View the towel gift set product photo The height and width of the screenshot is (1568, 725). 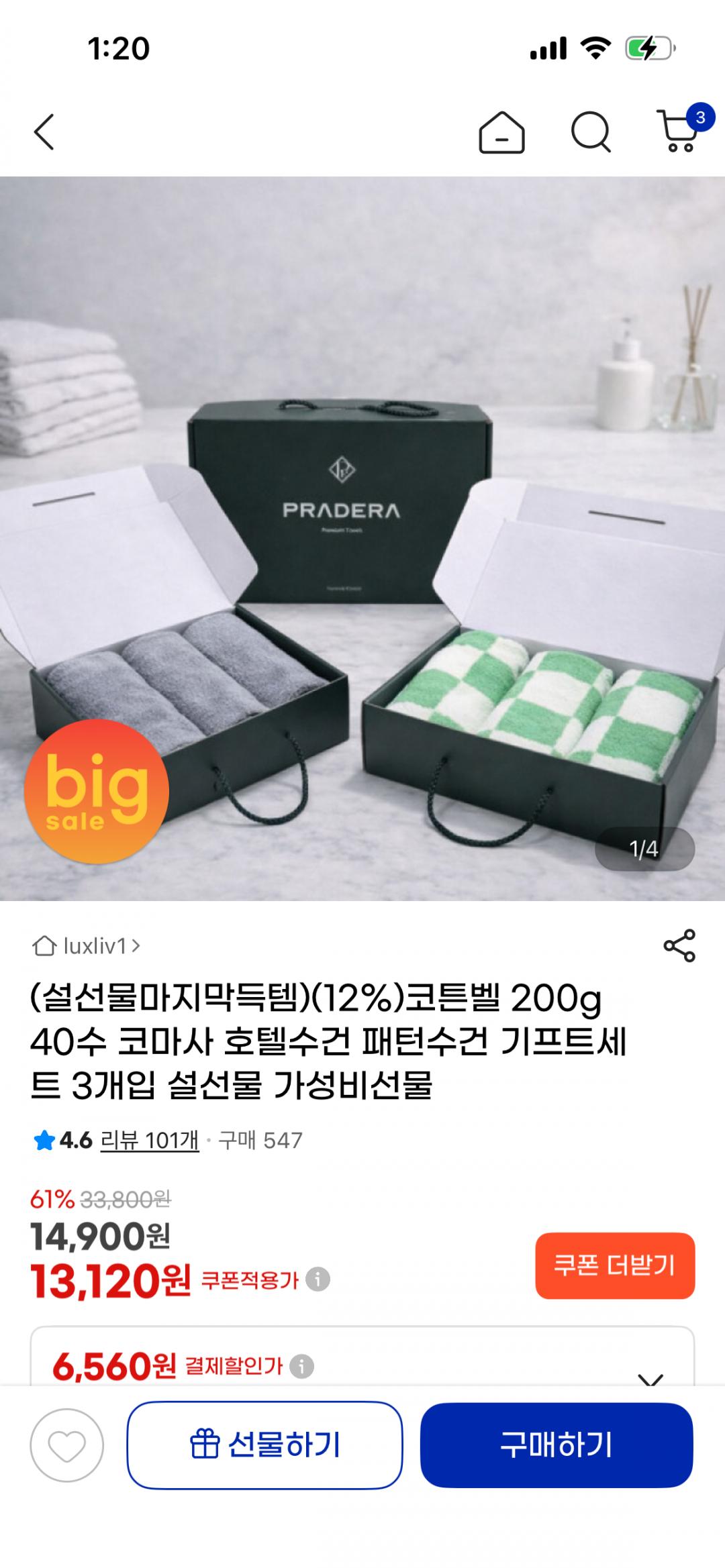click(362, 538)
